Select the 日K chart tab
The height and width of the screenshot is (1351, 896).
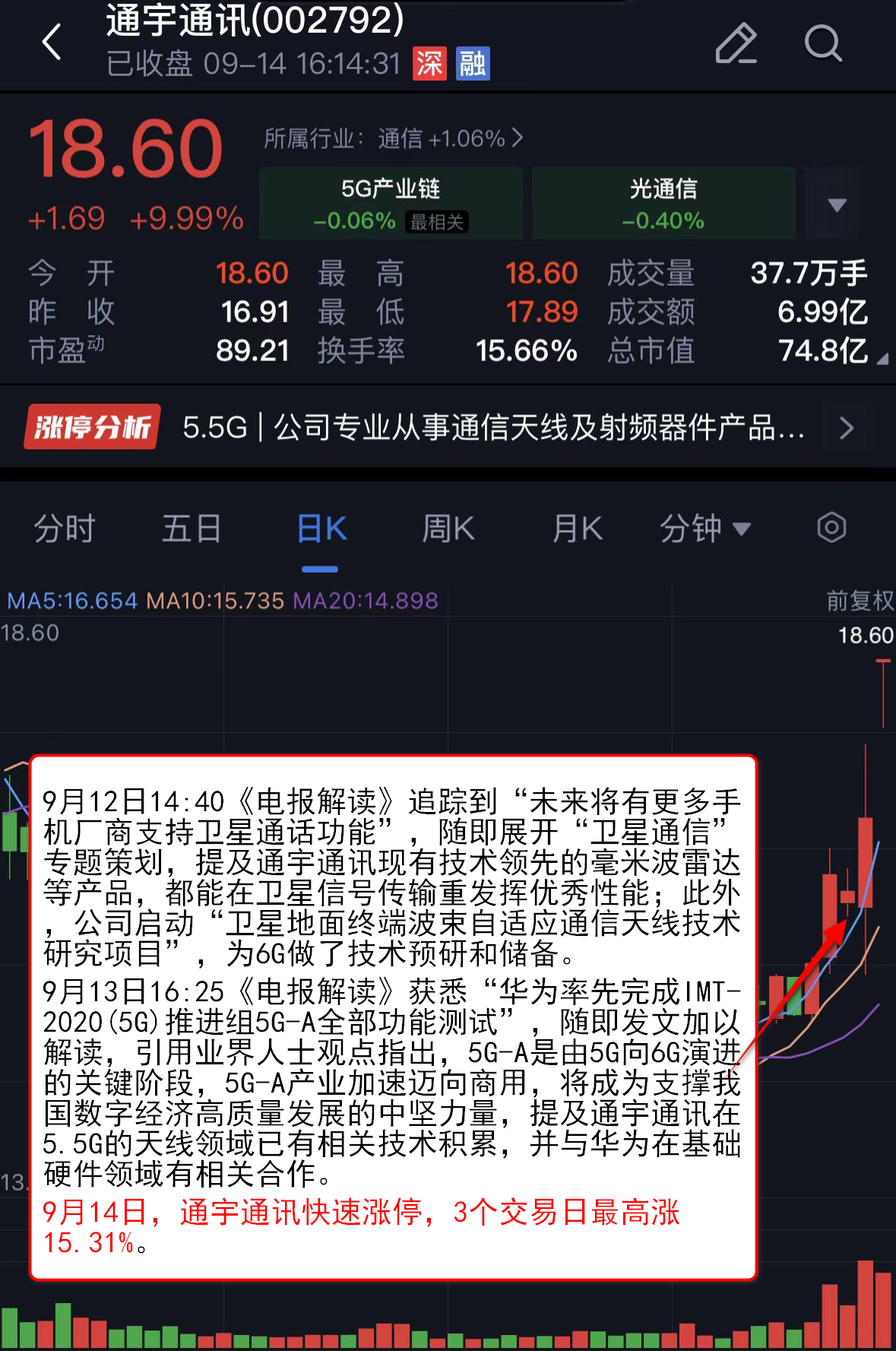click(321, 528)
